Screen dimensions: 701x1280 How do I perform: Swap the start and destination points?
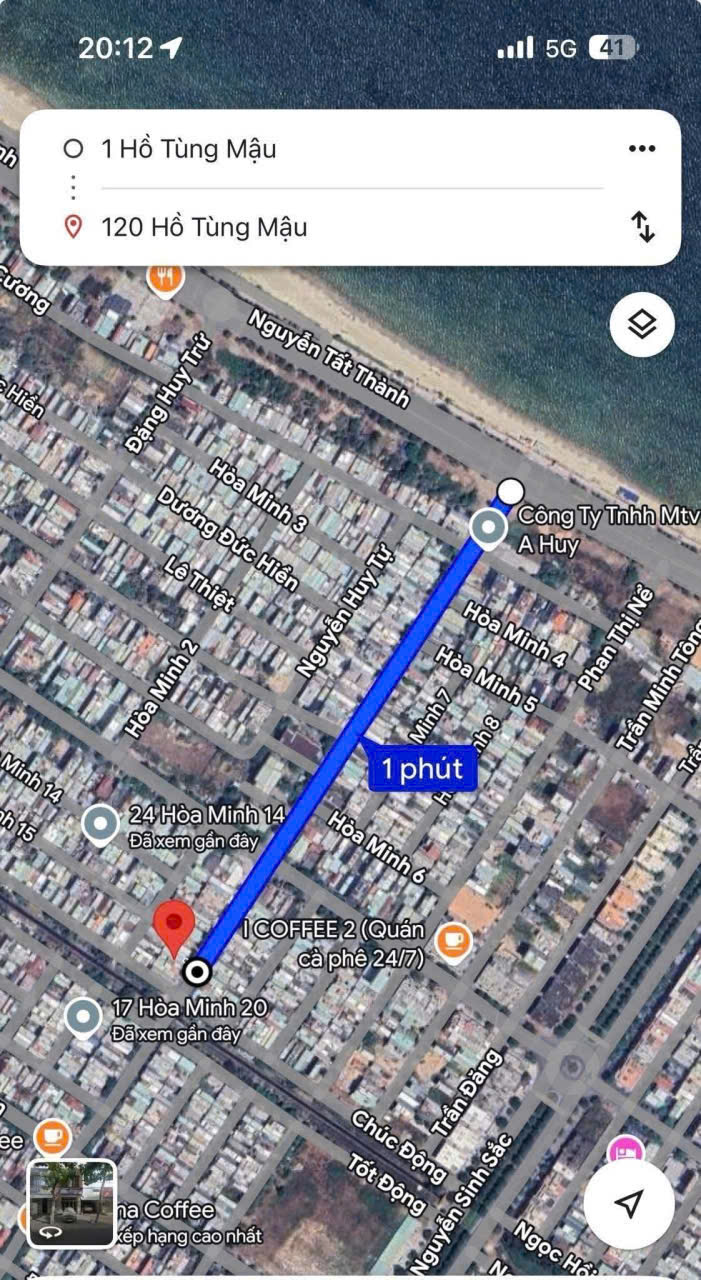[643, 227]
